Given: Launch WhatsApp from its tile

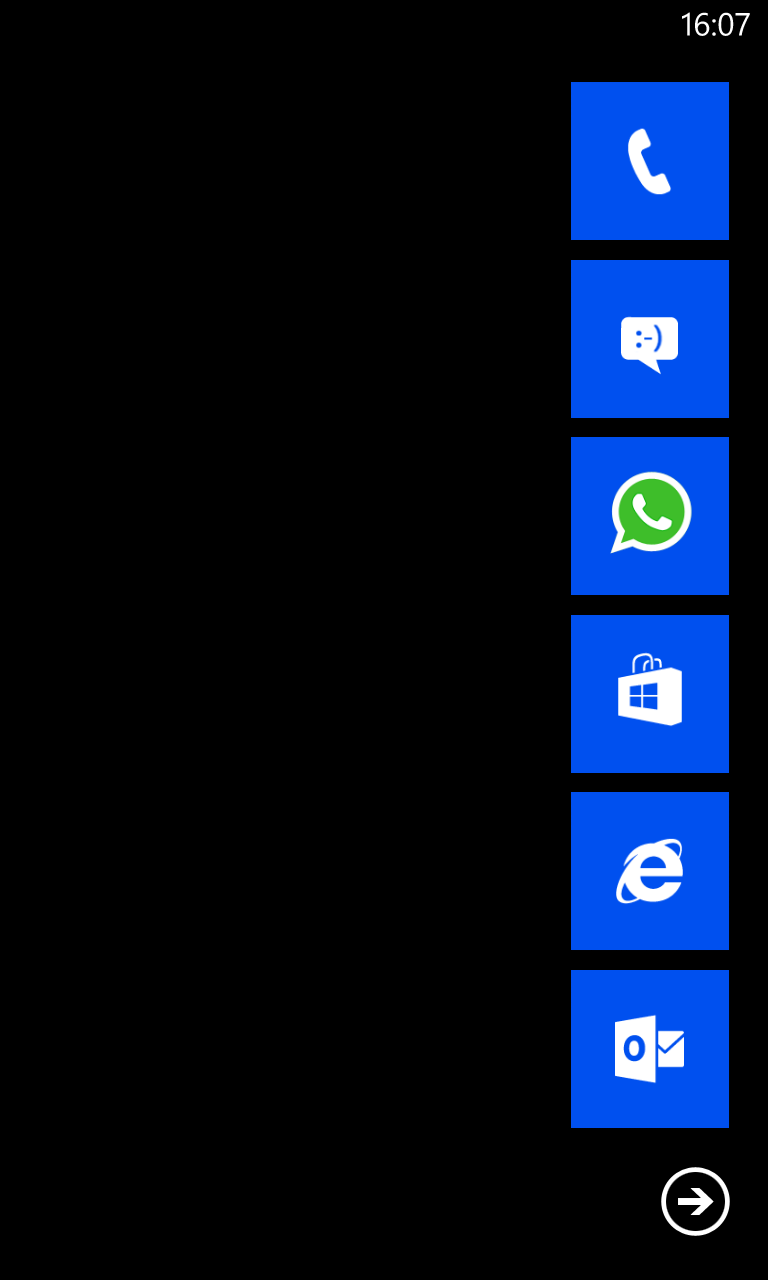Looking at the screenshot, I should pos(650,516).
